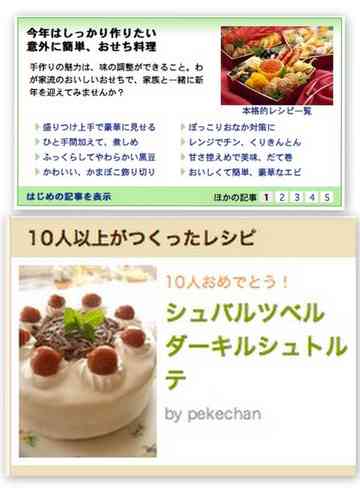The height and width of the screenshot is (497, 360).
Task: Open 甘さ控えめで美味、だて巻 link
Action: [x=240, y=157]
